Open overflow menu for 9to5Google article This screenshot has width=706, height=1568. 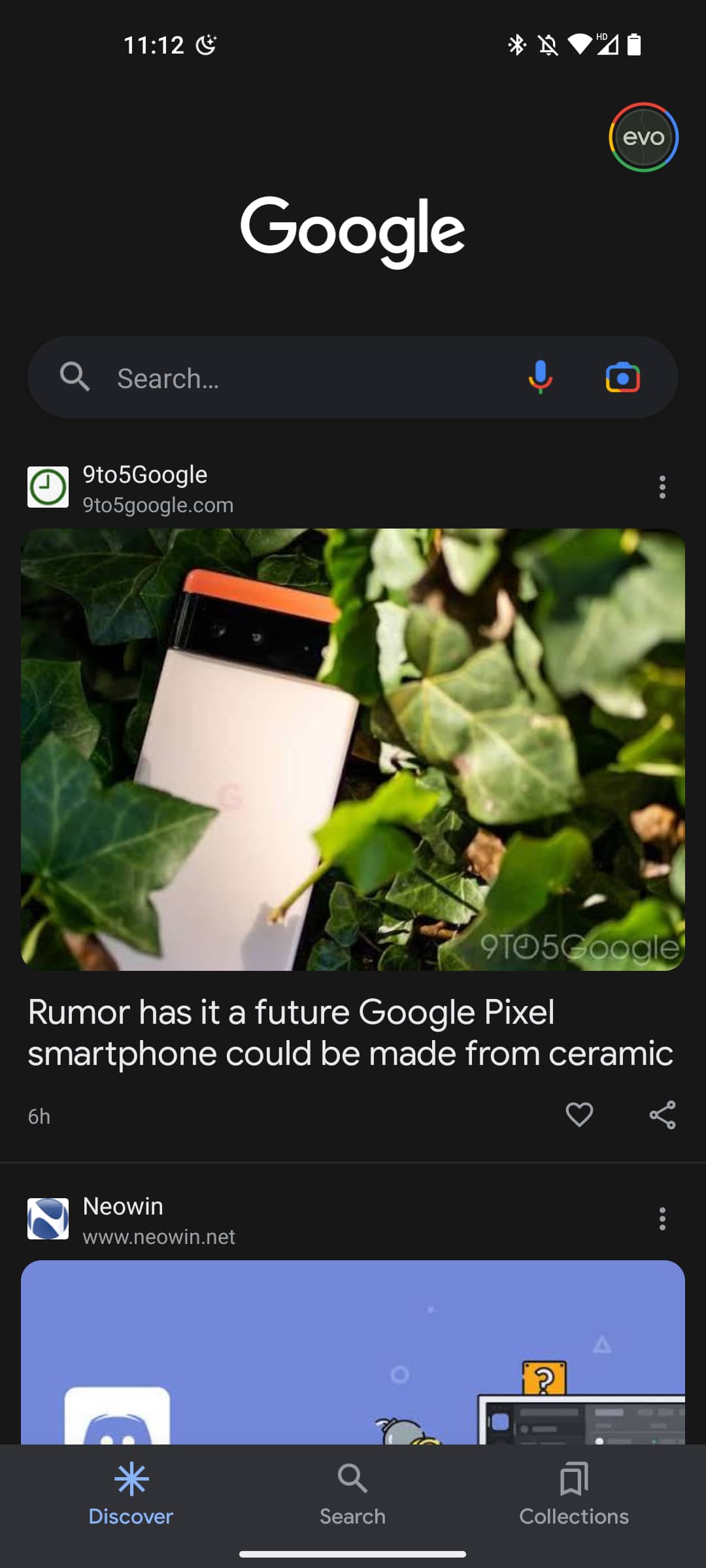point(662,487)
